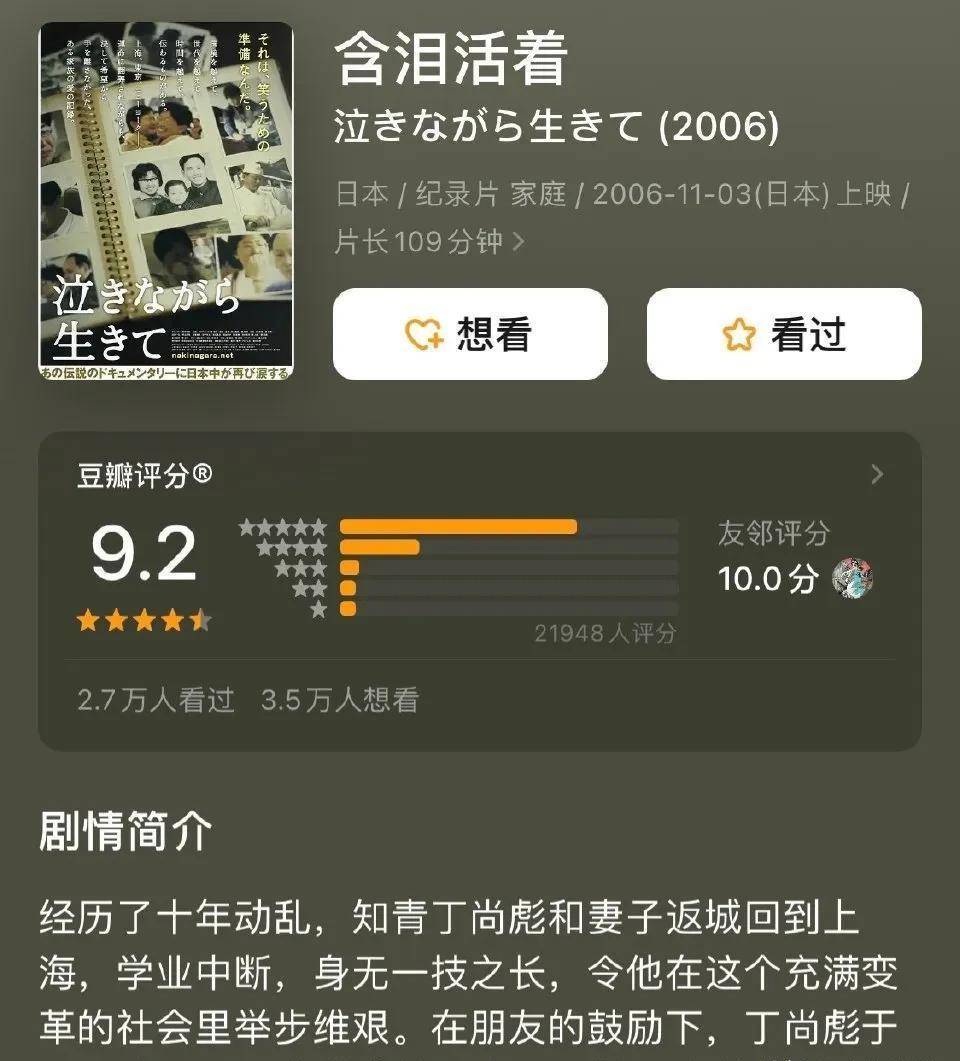Expand movie details via 片长109分钟 chevron

coord(518,240)
